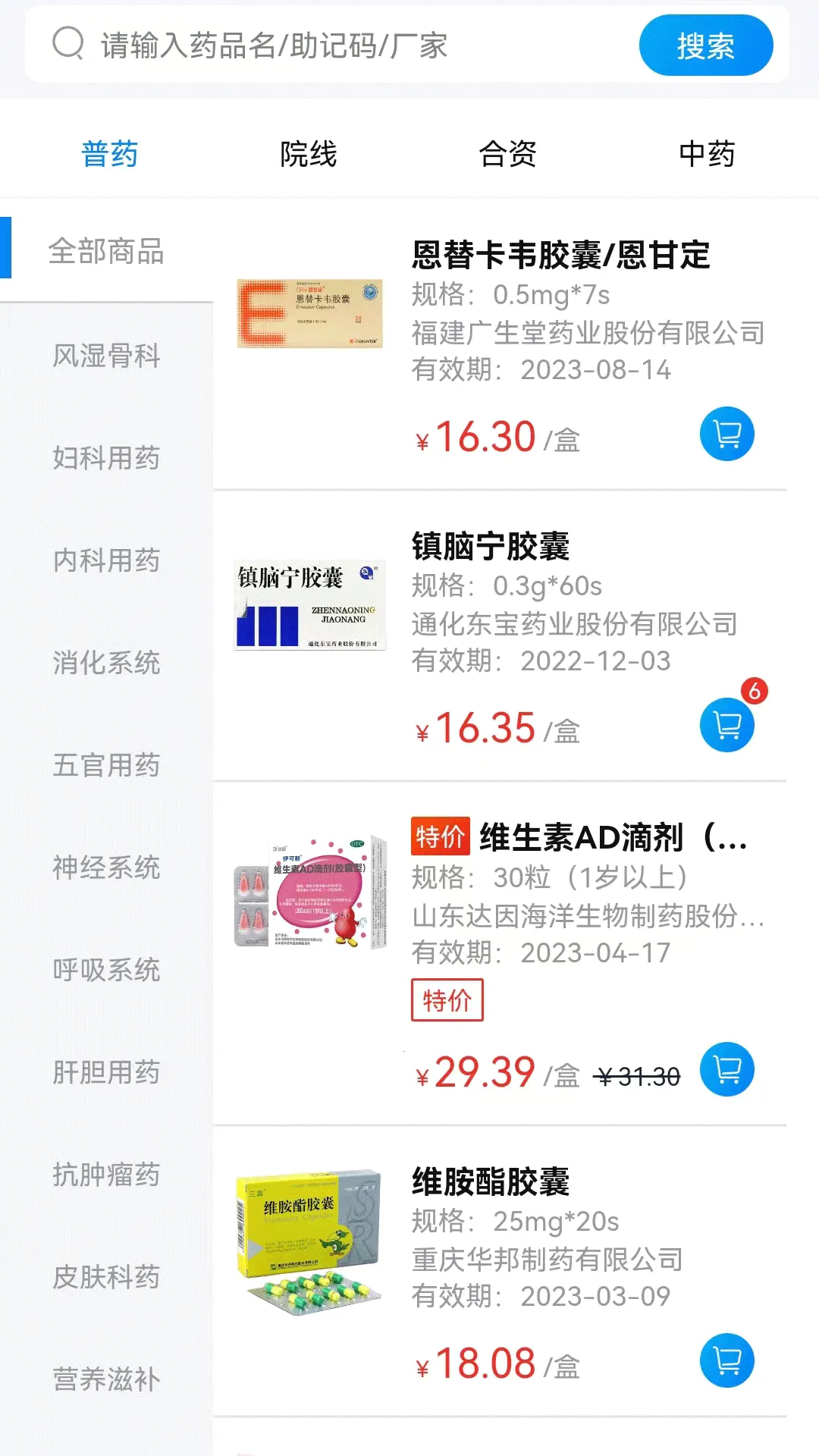
Task: Add 恩替卡韦胶囊 to cart via cart icon
Action: (x=726, y=432)
